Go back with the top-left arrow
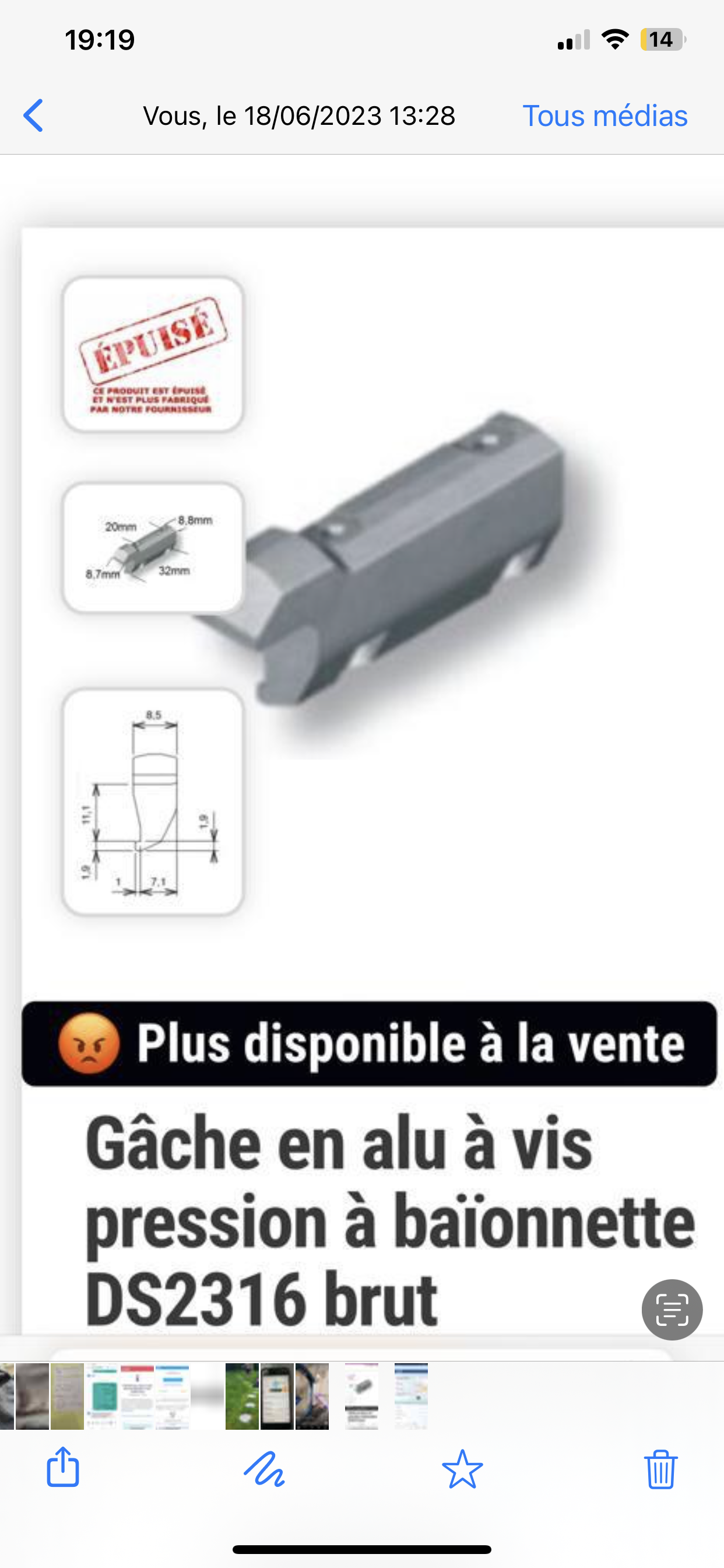This screenshot has width=724, height=1568. pyautogui.click(x=33, y=116)
